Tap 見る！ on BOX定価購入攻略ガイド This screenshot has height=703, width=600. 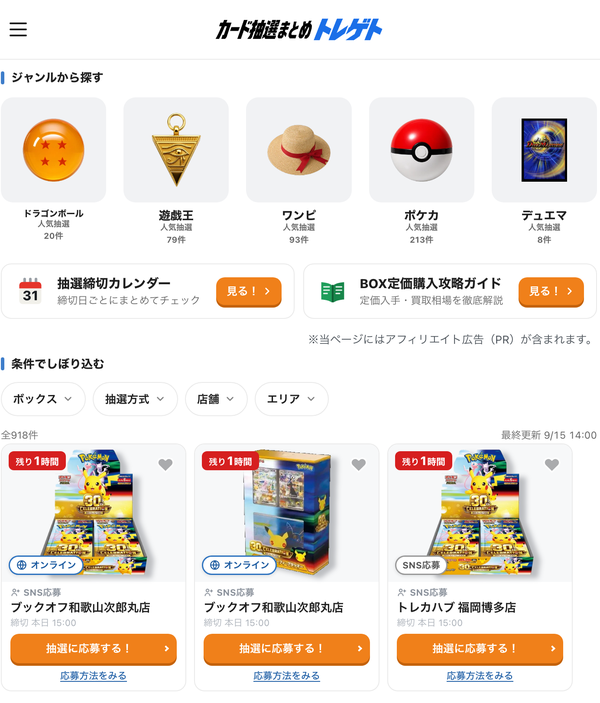(551, 292)
